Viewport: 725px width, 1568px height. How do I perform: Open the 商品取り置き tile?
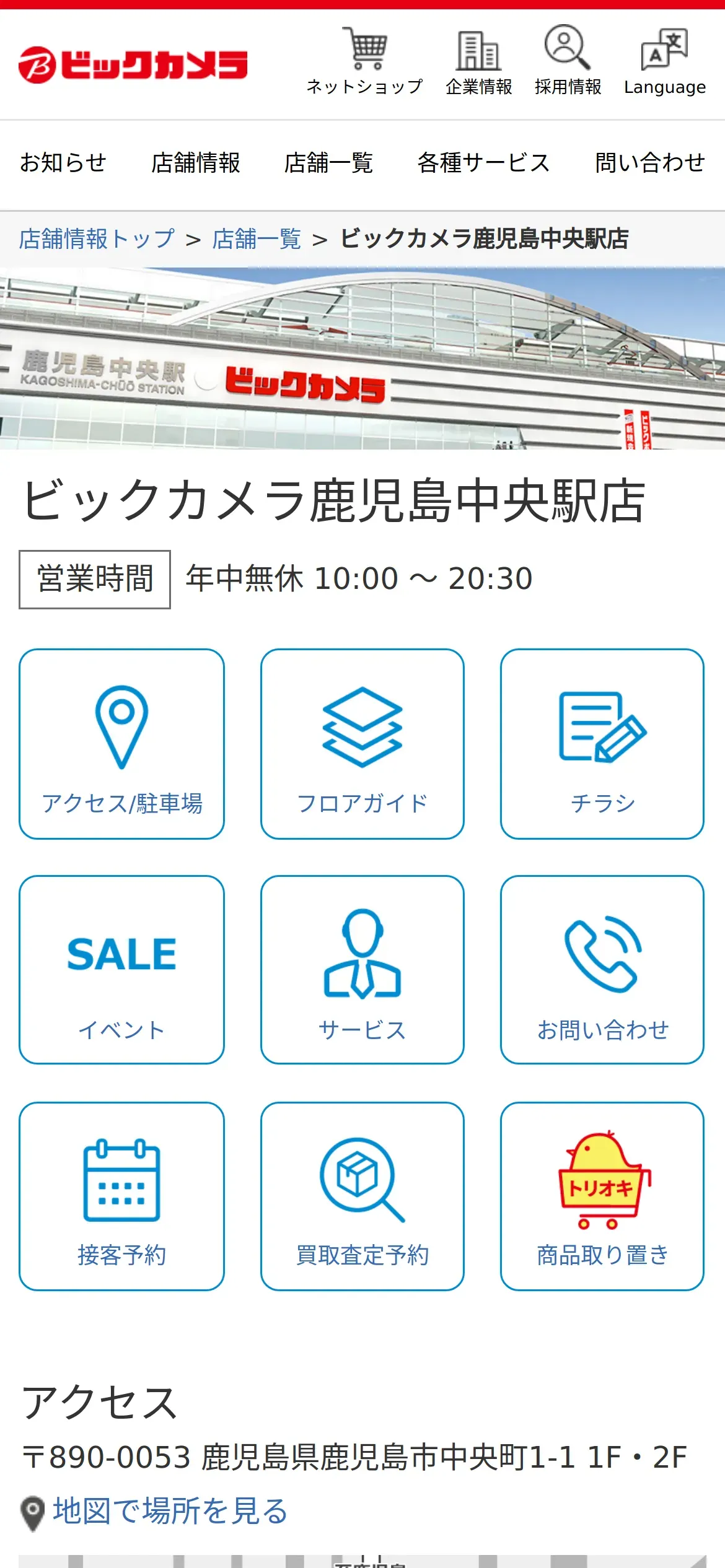[602, 1196]
